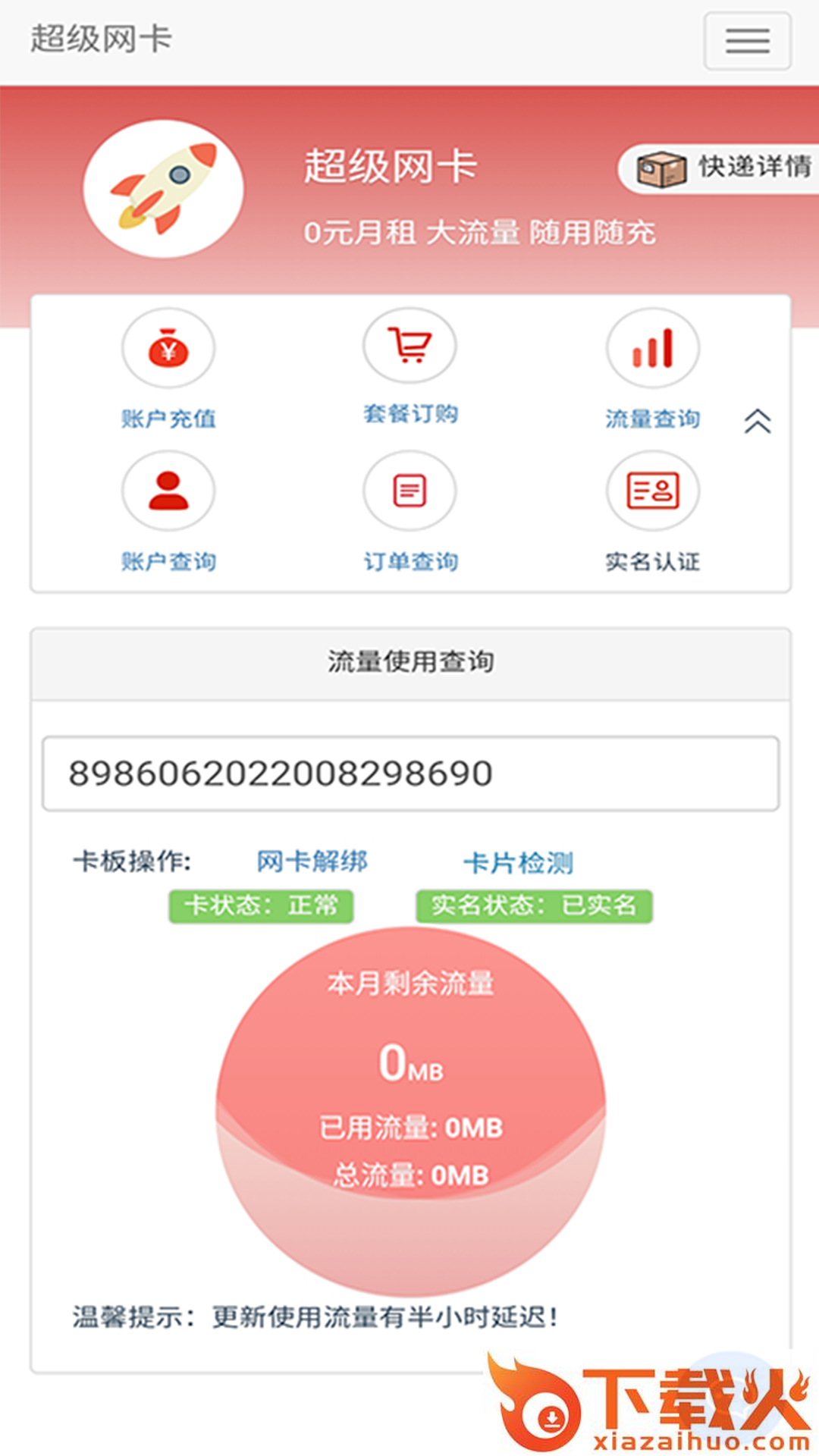Collapse the shortcut grid with the up chevron
This screenshot has width=819, height=1456.
tap(757, 421)
